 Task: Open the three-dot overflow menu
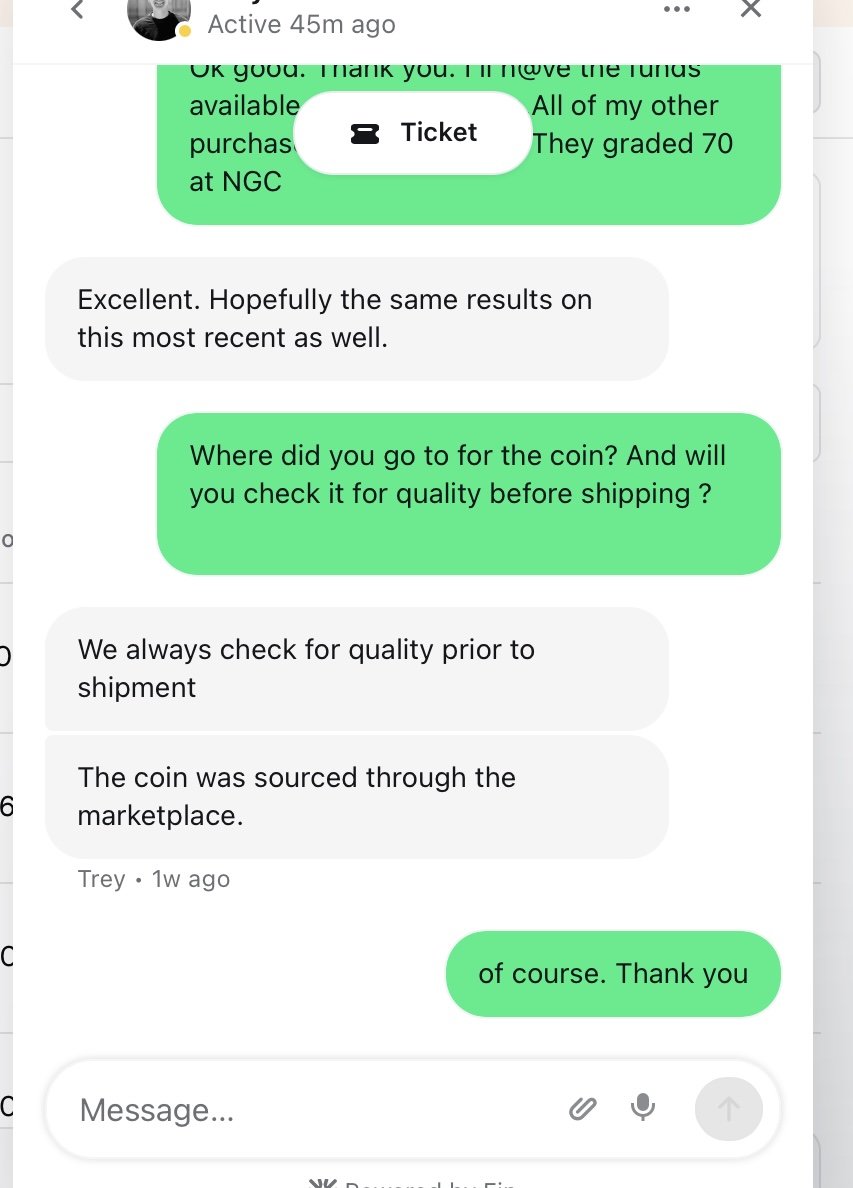677,10
